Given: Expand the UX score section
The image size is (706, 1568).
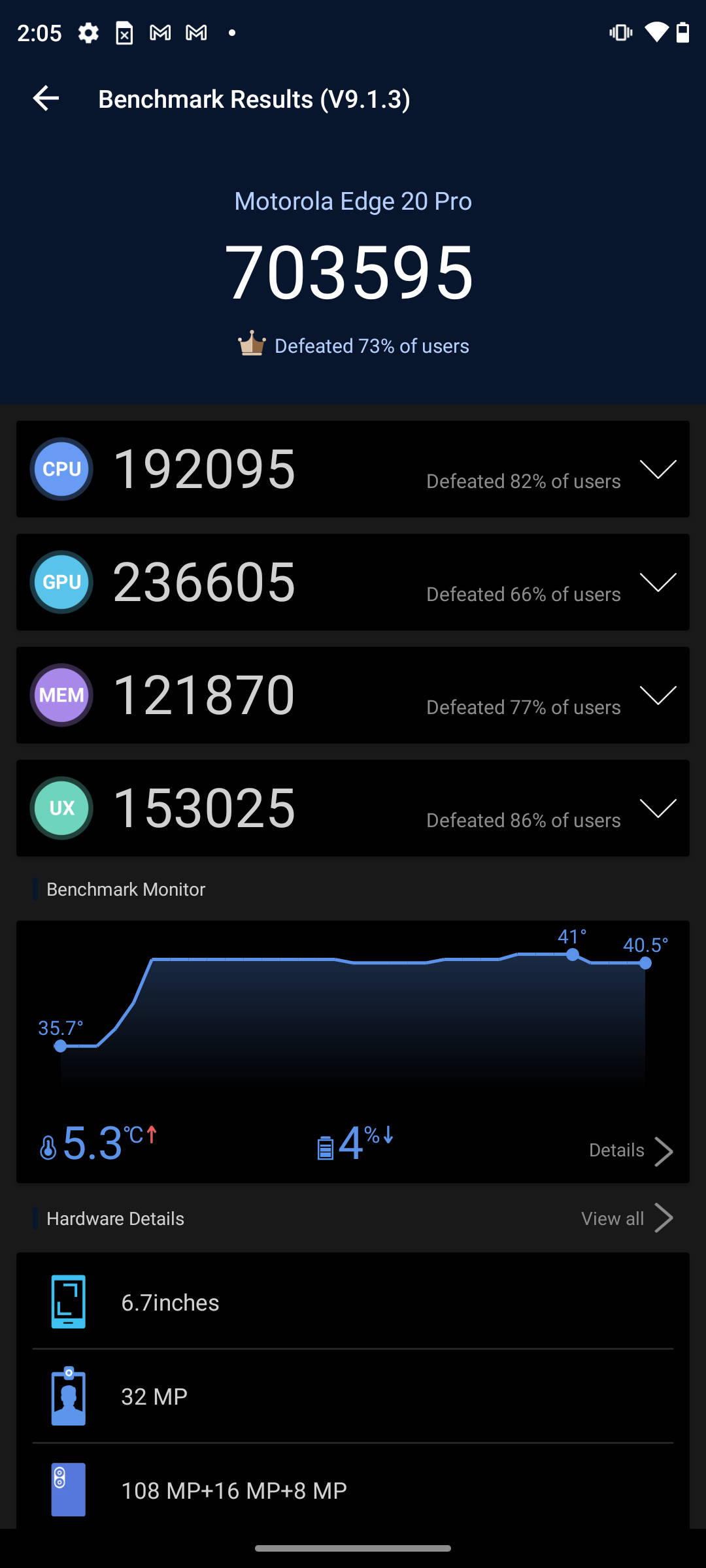Looking at the screenshot, I should (x=658, y=808).
